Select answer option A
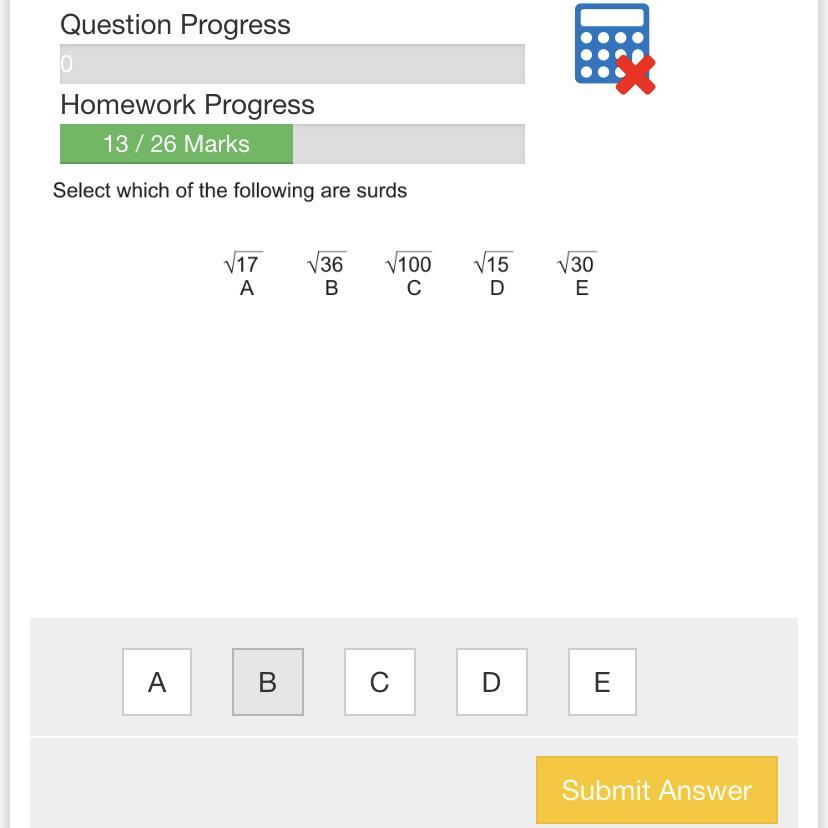Screen dimensions: 828x828 coord(157,682)
